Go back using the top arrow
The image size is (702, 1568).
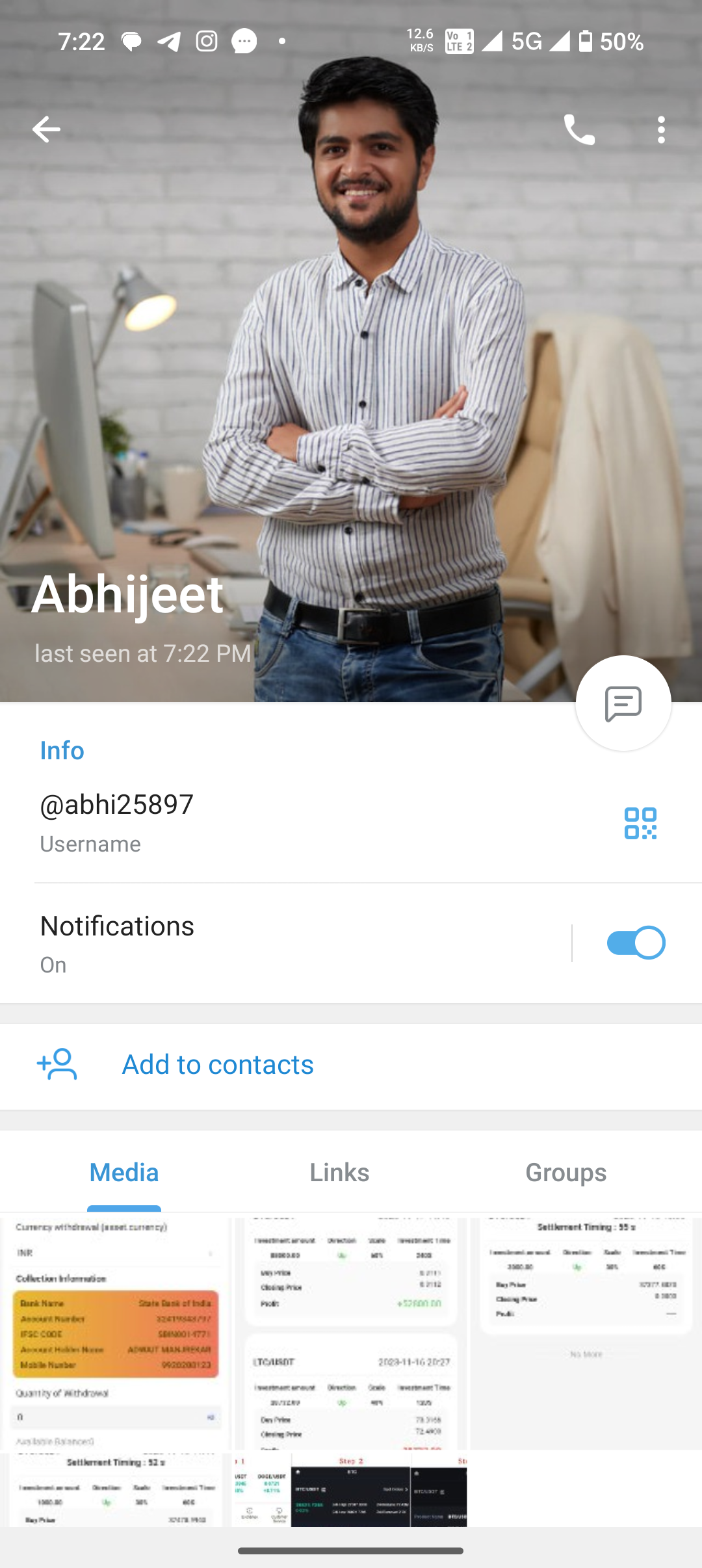pyautogui.click(x=46, y=129)
